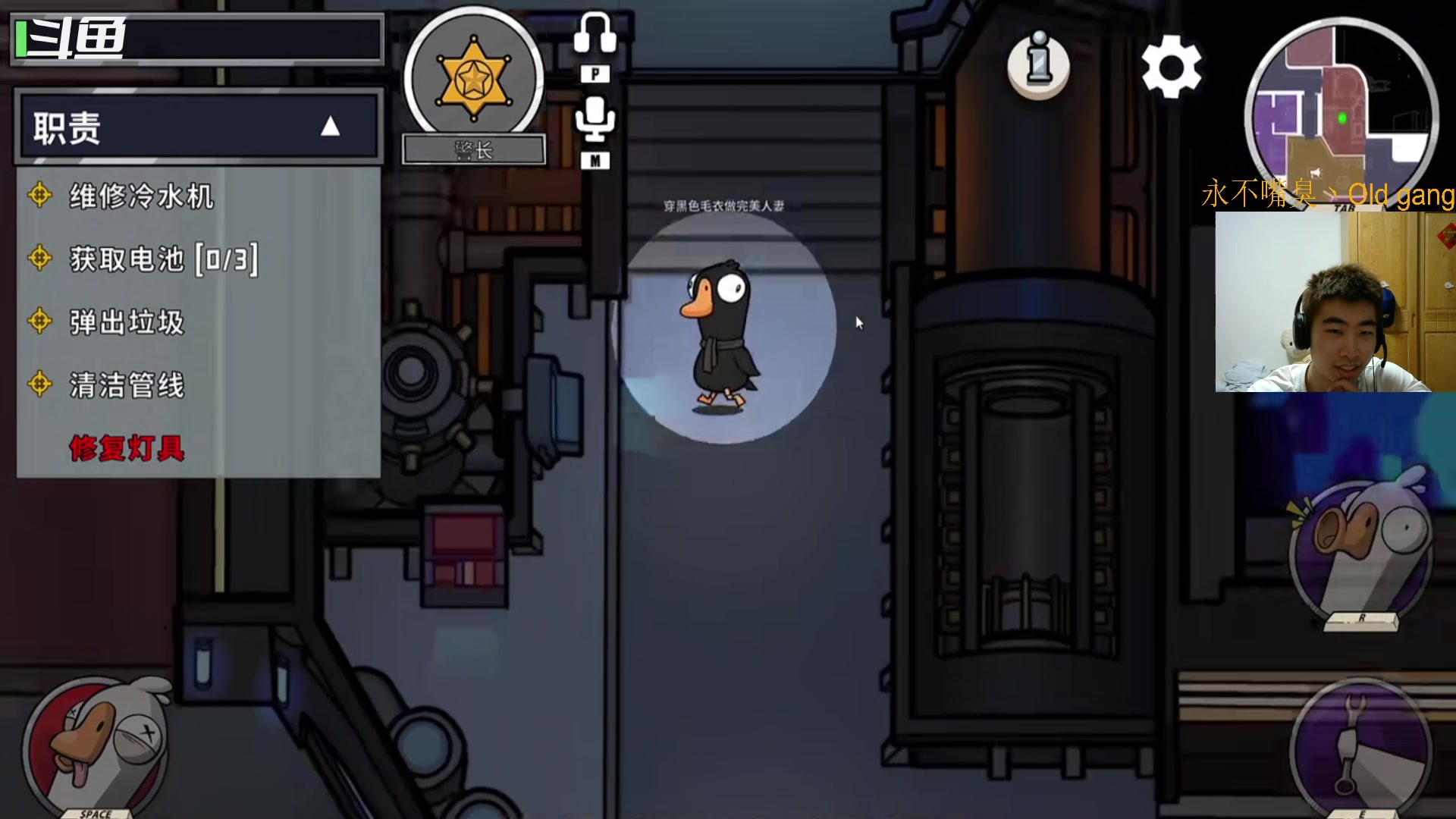Viewport: 1456px width, 819px height.
Task: Toggle the microphone icon
Action: click(595, 120)
